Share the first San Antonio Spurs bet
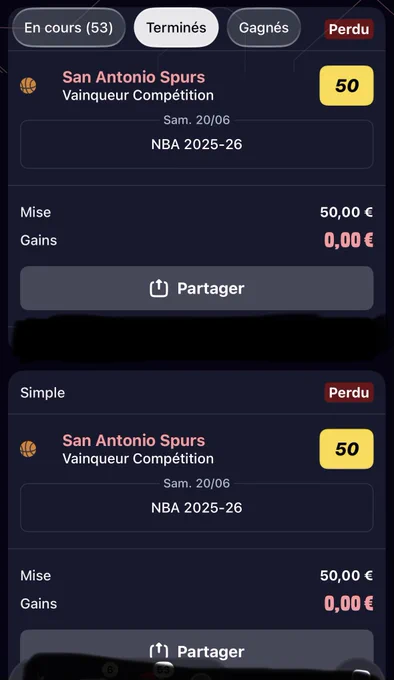The image size is (394, 680). tap(197, 288)
